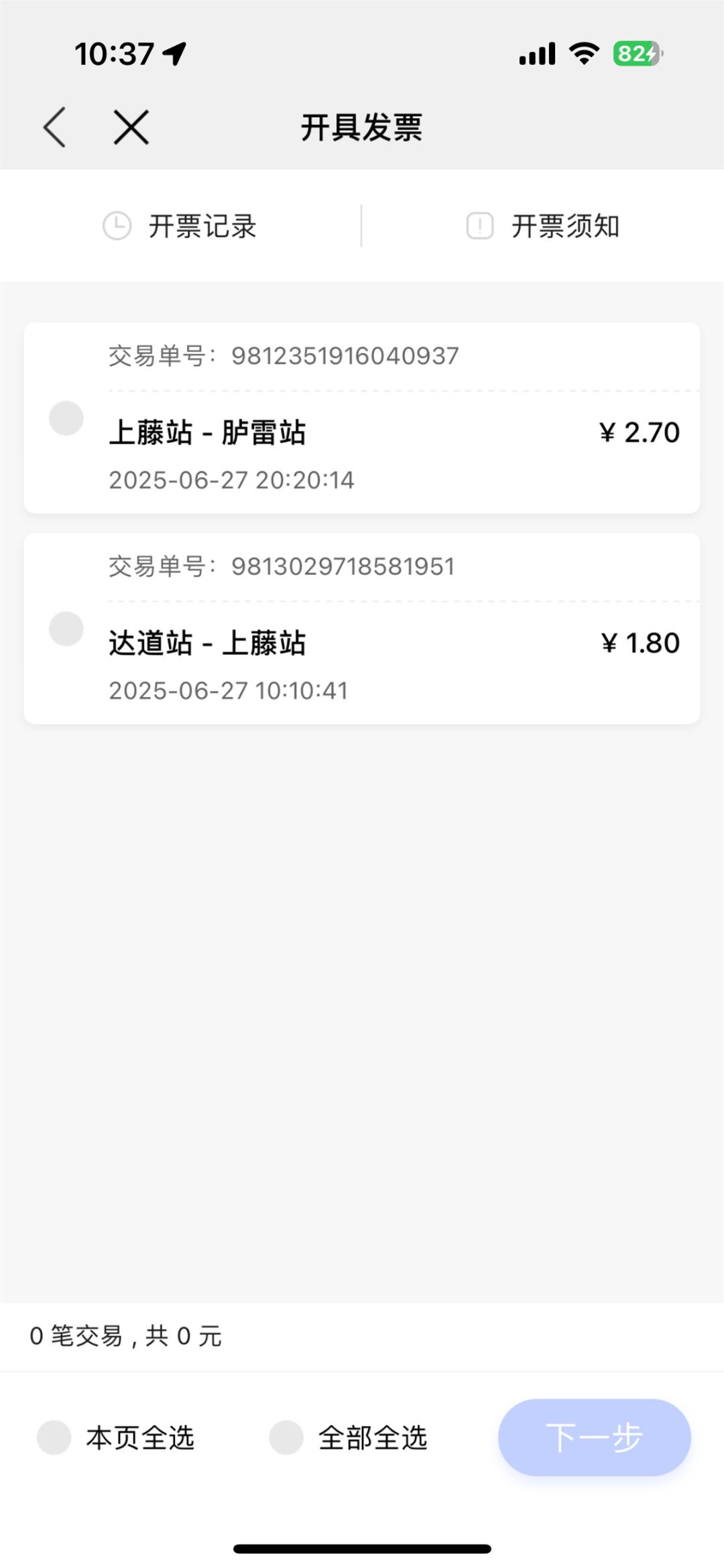Click the location arrow in the status bar
Viewport: 724px width, 1568px height.
(x=173, y=52)
